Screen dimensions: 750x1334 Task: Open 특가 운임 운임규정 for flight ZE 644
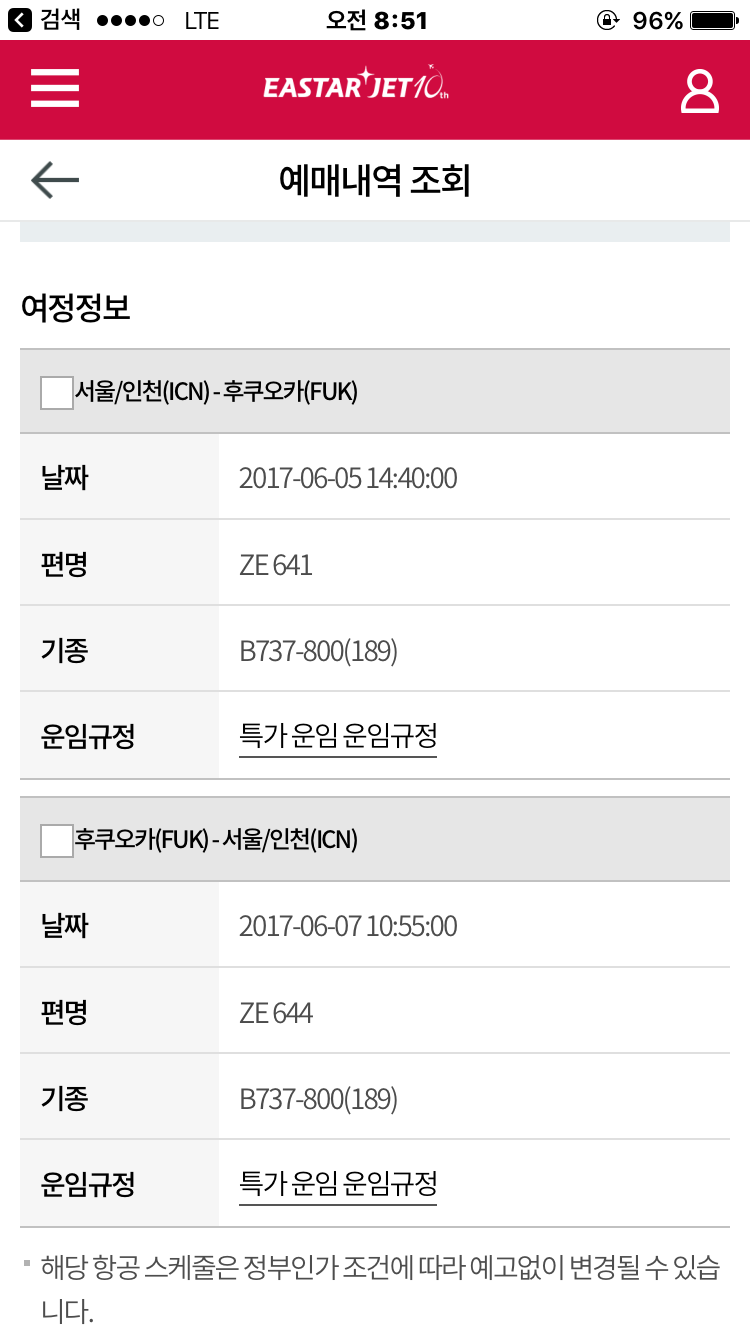(x=338, y=1186)
